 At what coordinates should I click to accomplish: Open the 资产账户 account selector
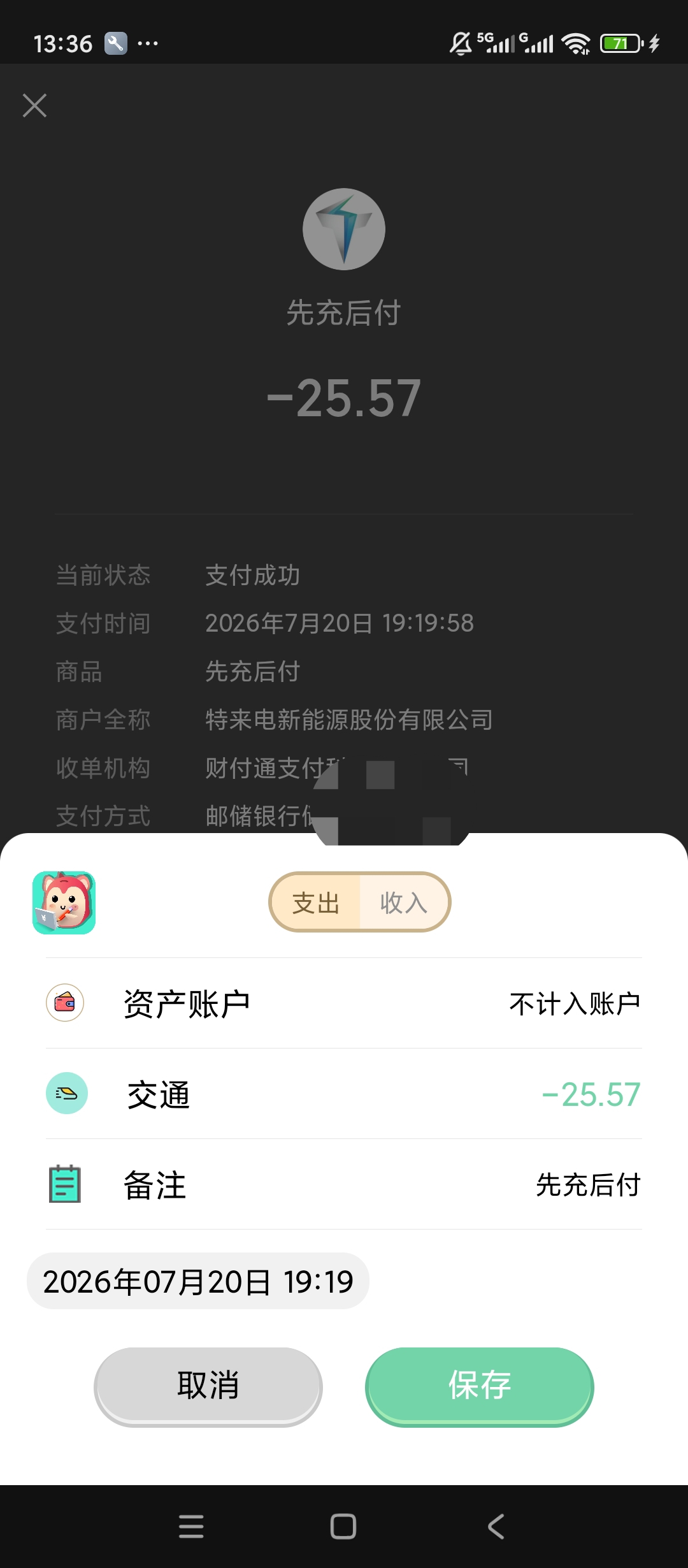click(x=344, y=1003)
